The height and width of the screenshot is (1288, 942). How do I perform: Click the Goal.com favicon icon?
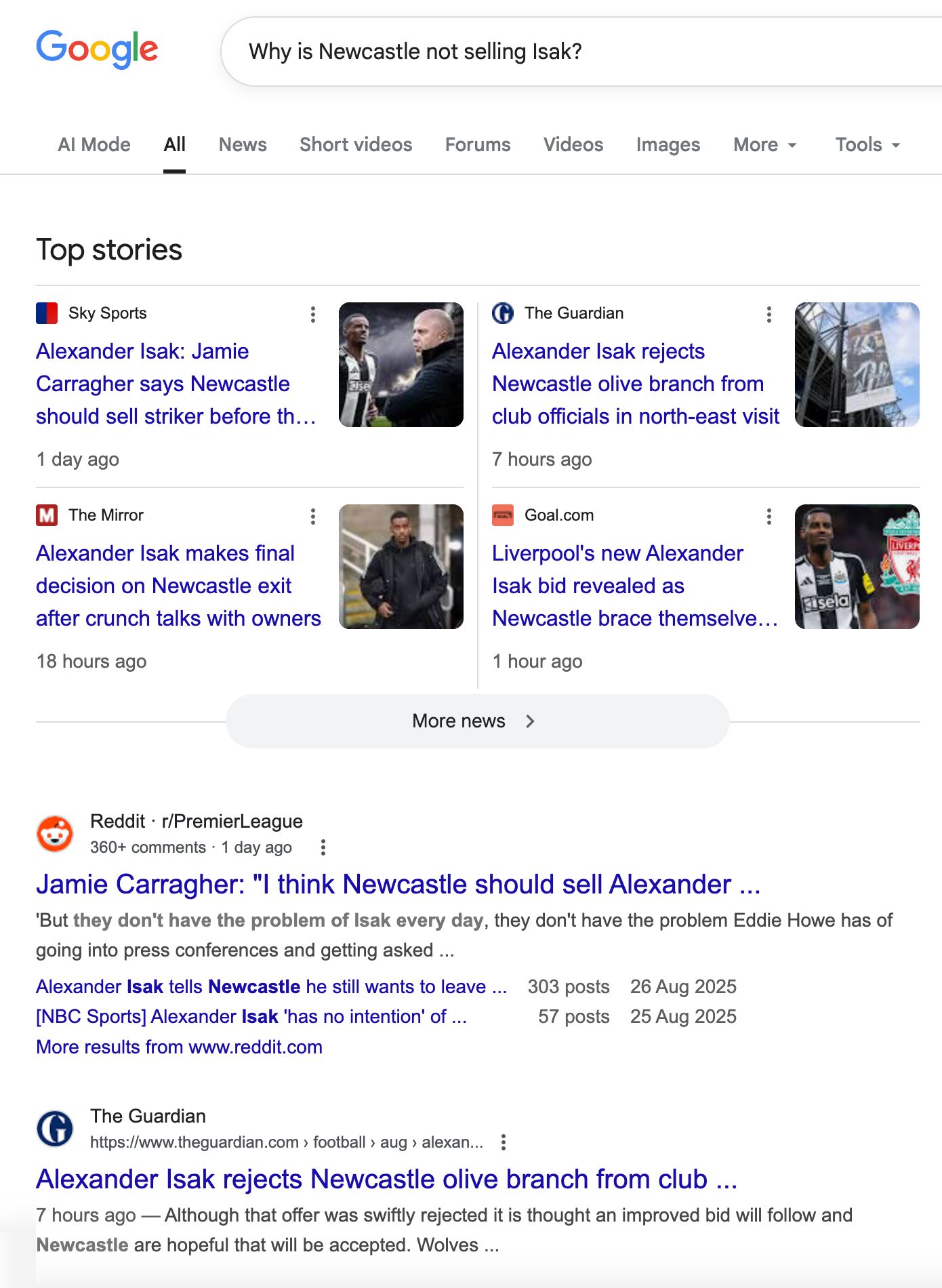coord(502,515)
